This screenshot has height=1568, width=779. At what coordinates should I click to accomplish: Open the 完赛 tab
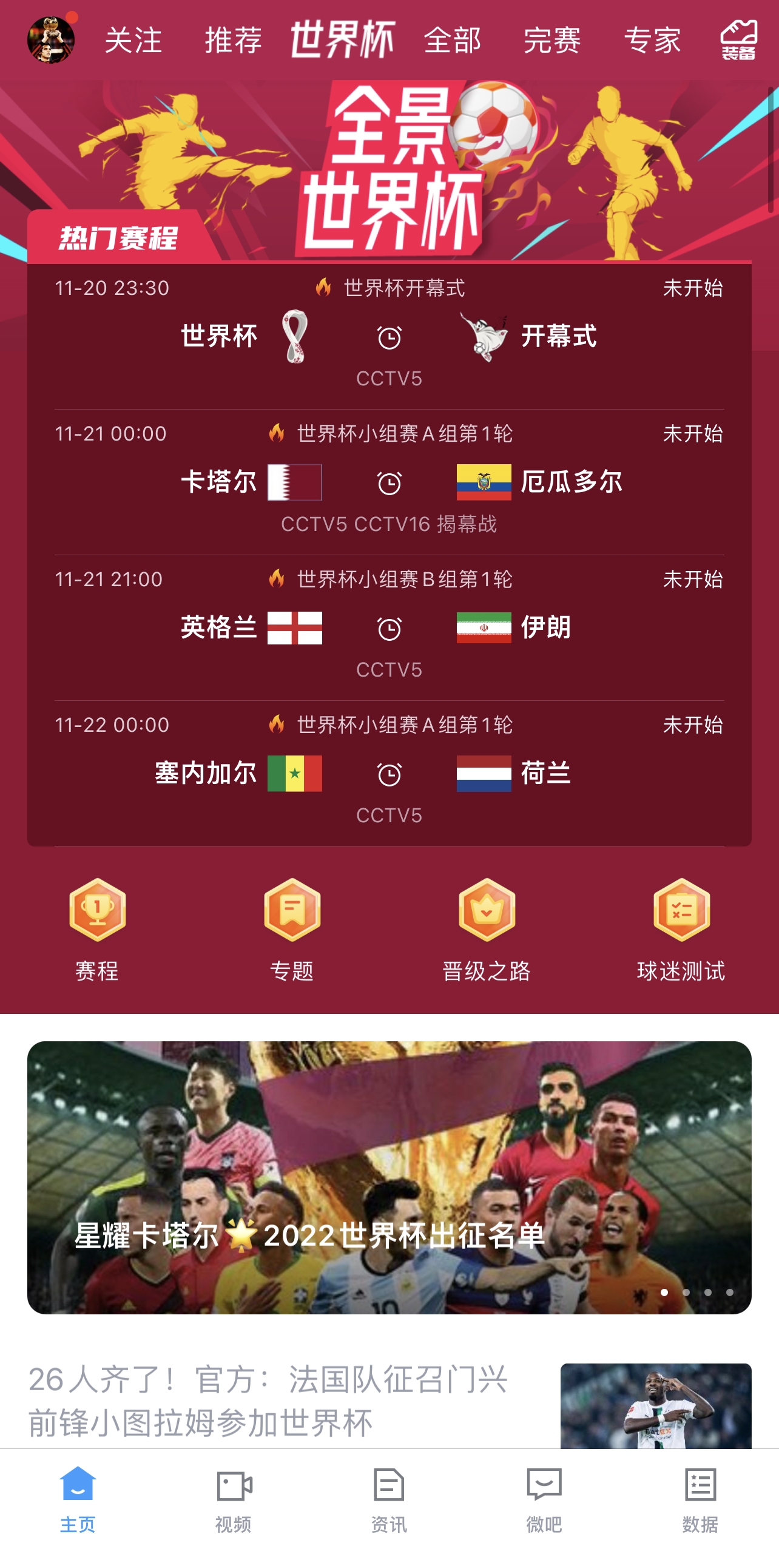pos(552,41)
